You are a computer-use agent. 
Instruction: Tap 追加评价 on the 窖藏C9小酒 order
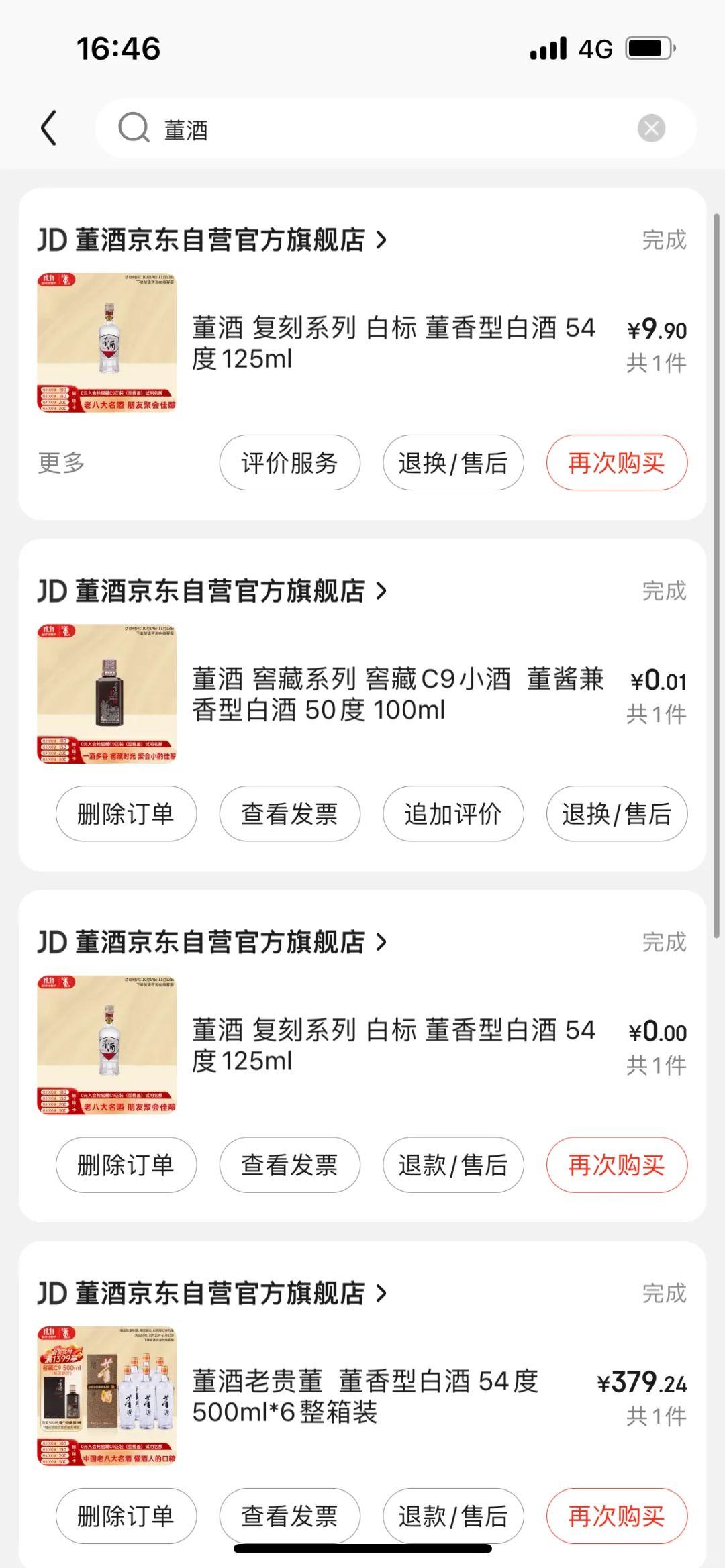(x=453, y=814)
